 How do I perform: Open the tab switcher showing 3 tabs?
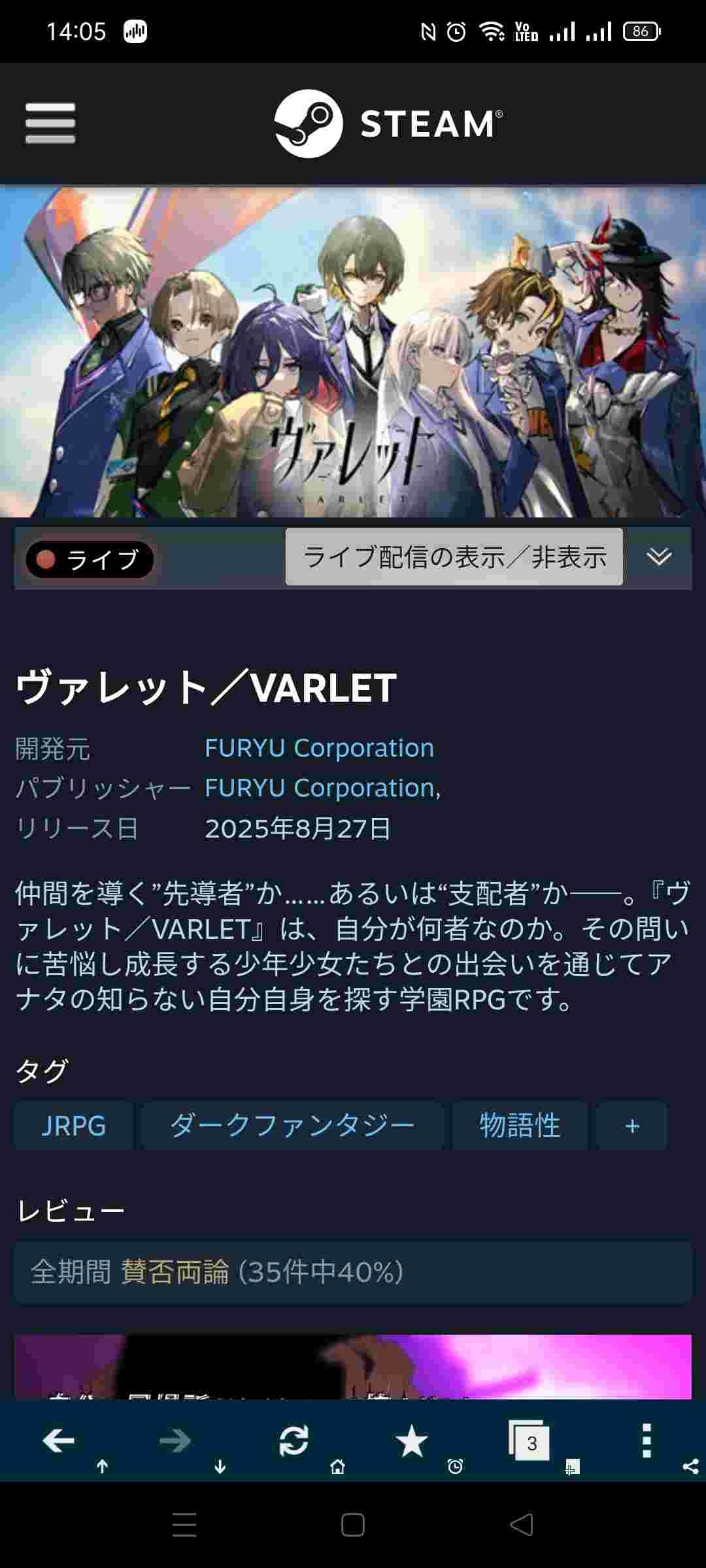[529, 1440]
